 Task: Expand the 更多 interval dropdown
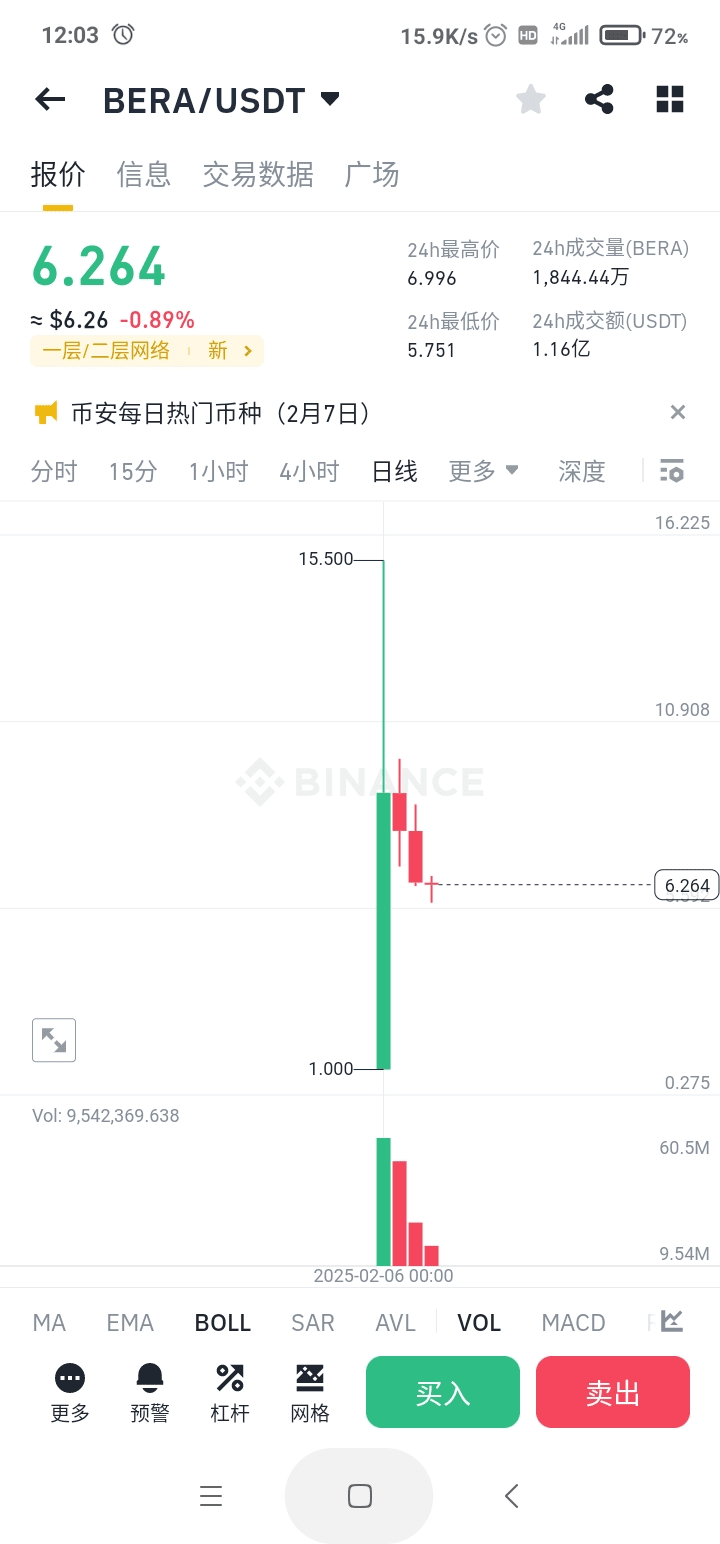pos(484,471)
